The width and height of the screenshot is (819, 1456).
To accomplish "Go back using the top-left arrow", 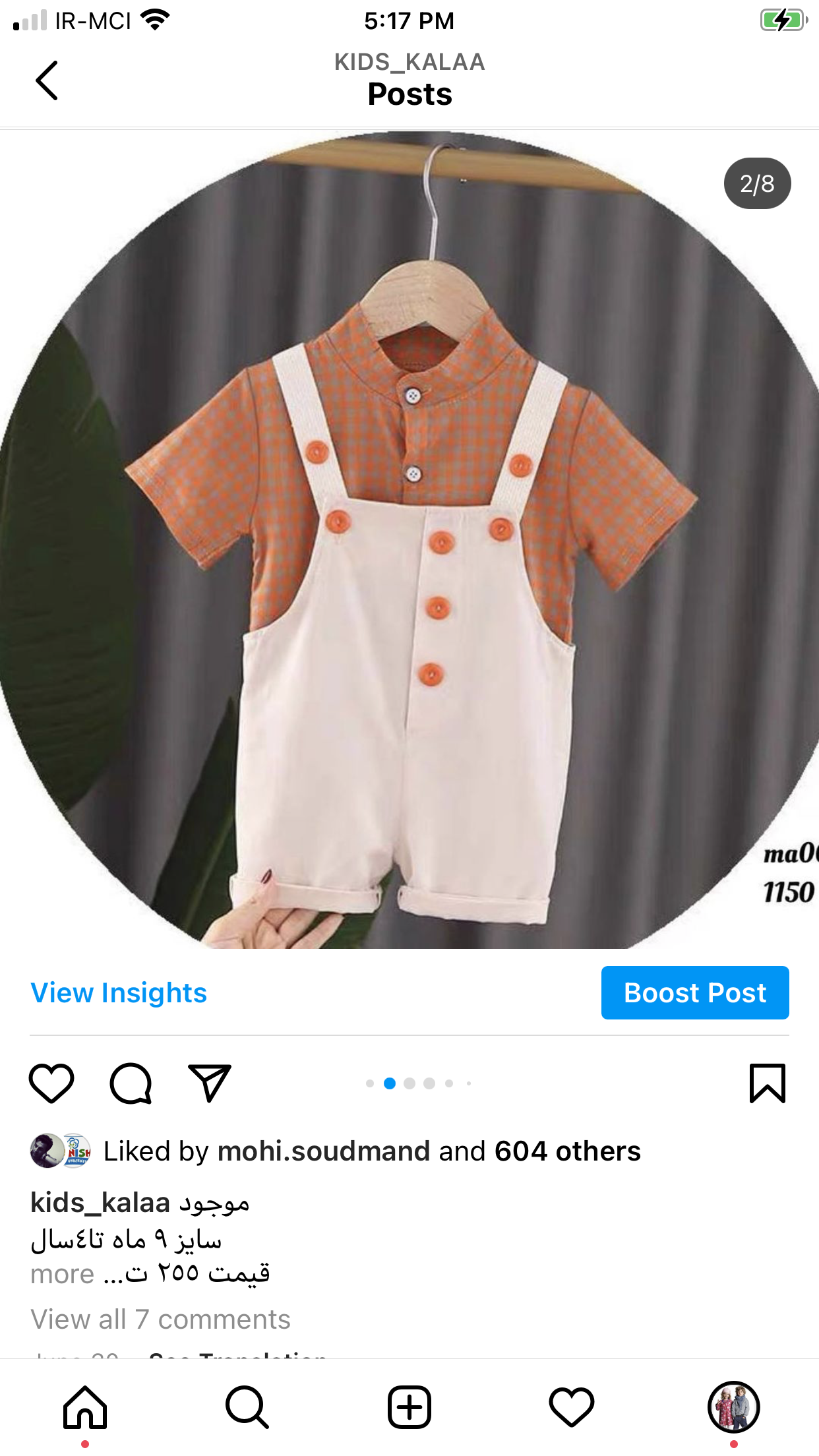I will click(47, 80).
